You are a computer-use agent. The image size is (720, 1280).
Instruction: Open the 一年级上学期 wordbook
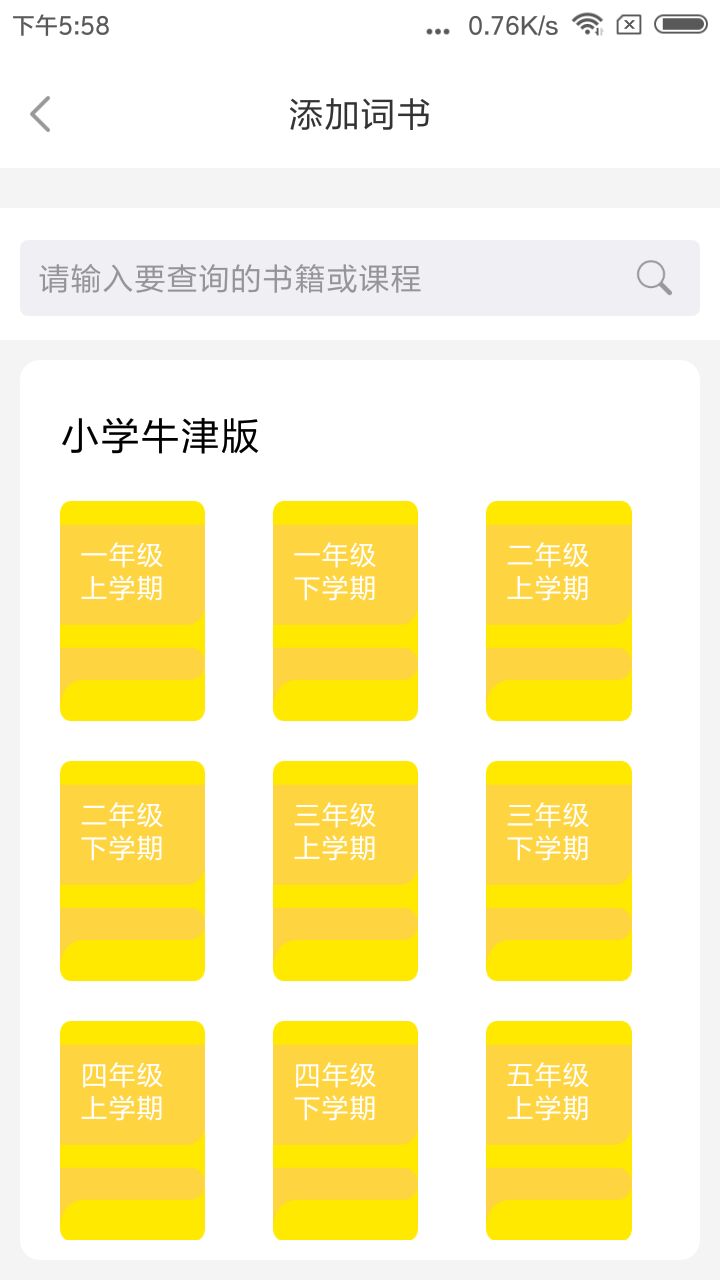132,610
